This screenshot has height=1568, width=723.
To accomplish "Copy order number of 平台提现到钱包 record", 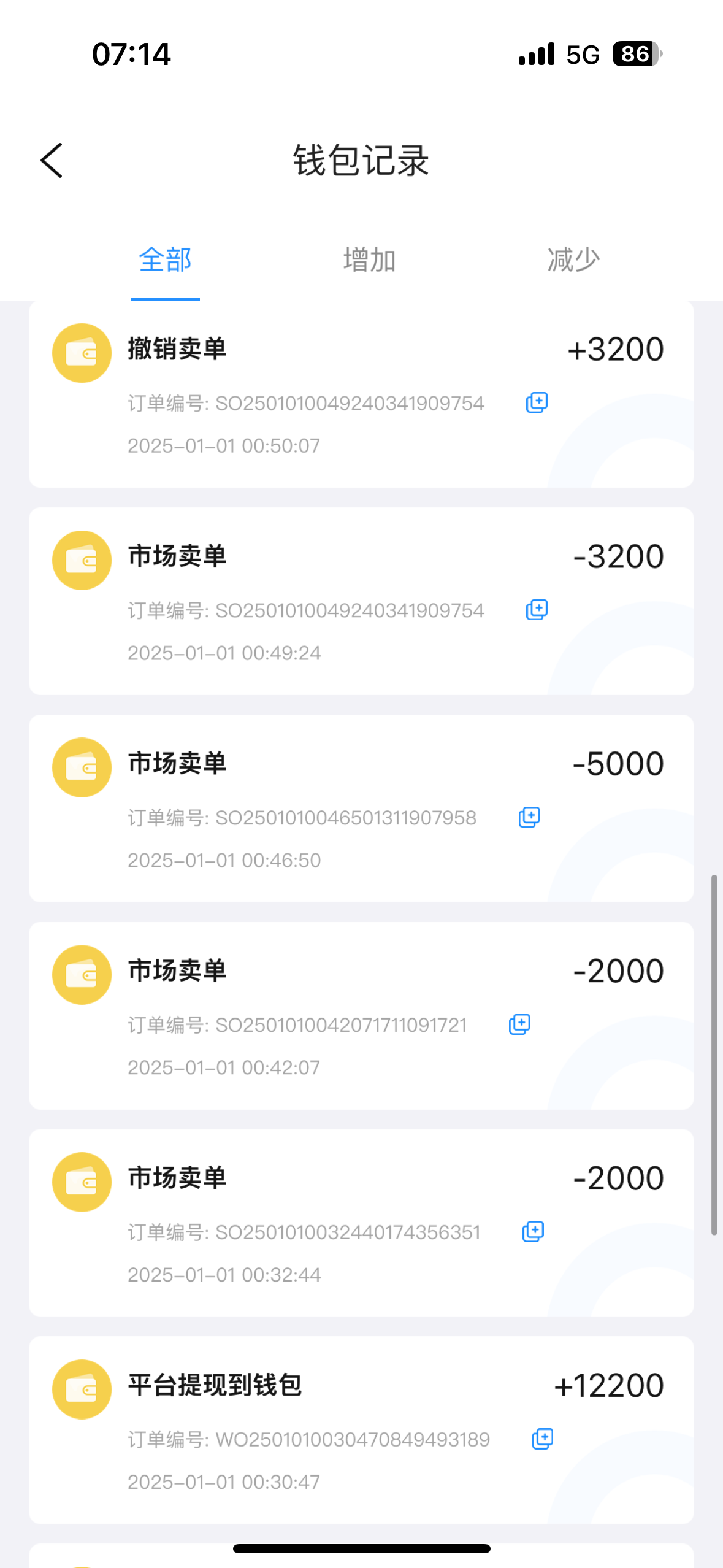I will pyautogui.click(x=542, y=1439).
